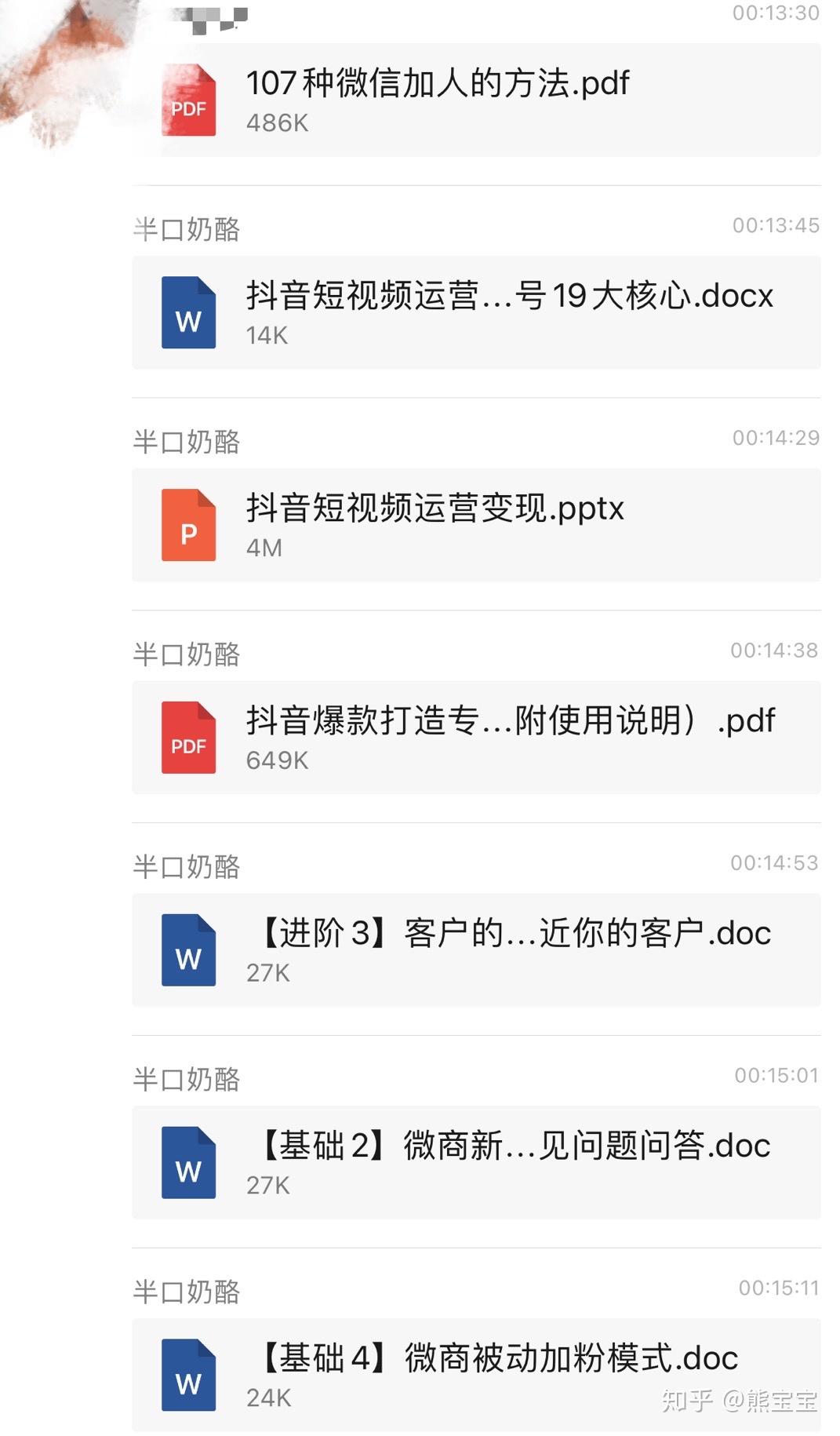Open 【进阶3】客户的 doc file
This screenshot has height=1436, width=840.
tap(475, 949)
